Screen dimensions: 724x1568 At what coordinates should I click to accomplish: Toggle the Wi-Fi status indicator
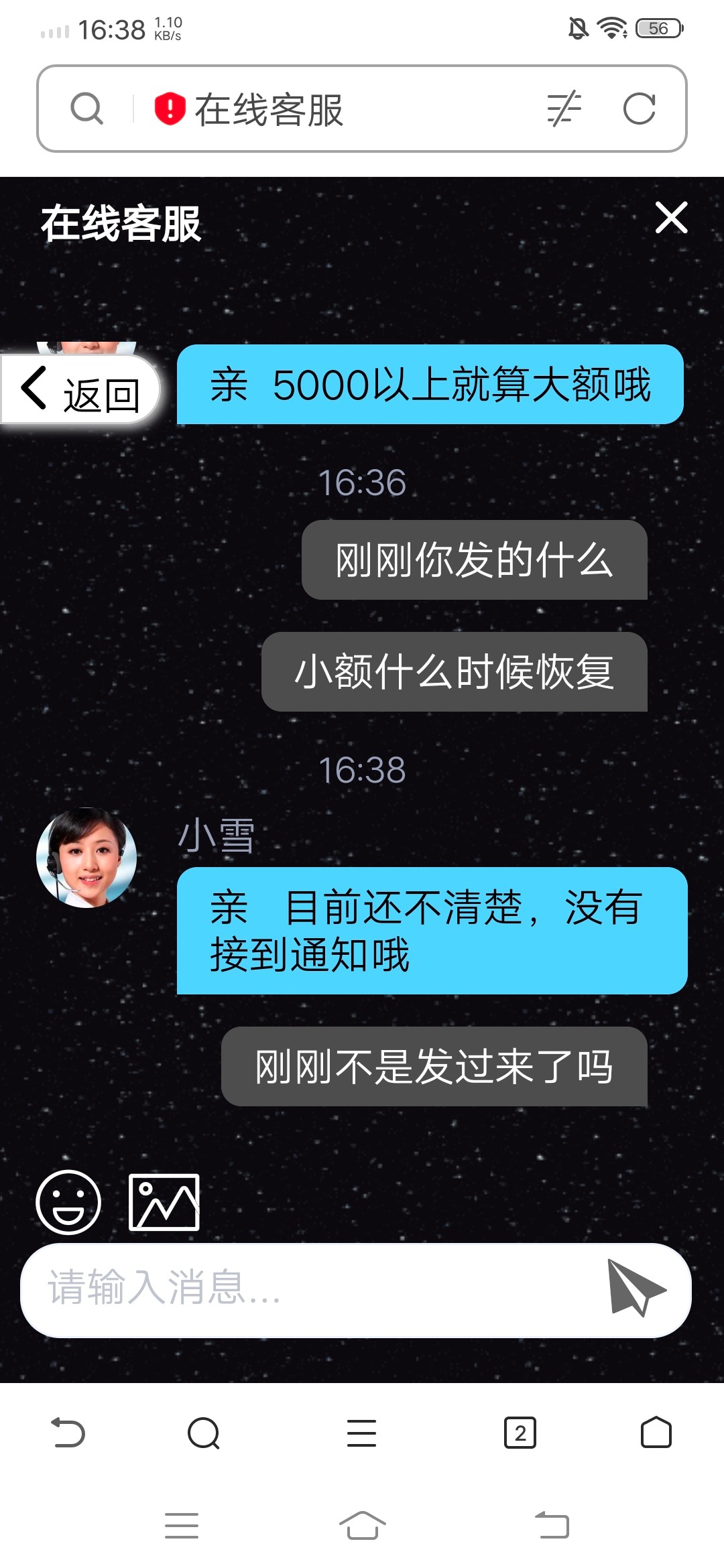tap(611, 28)
